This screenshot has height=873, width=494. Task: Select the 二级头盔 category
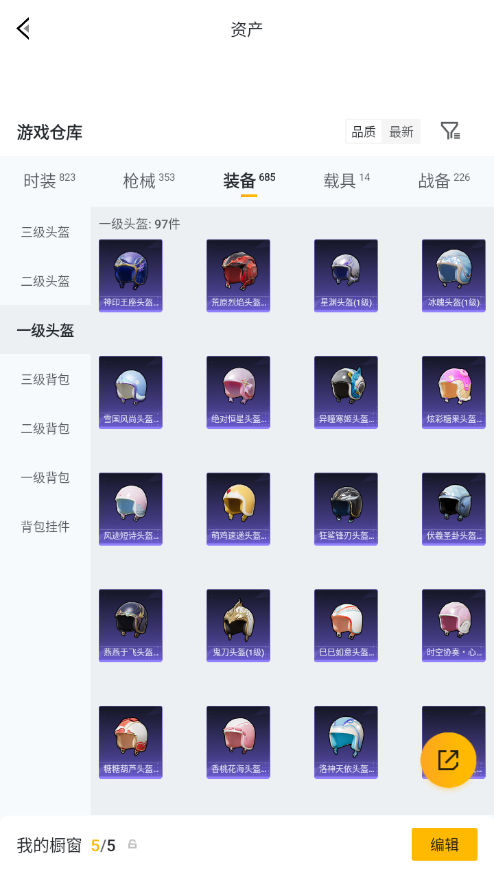(45, 281)
